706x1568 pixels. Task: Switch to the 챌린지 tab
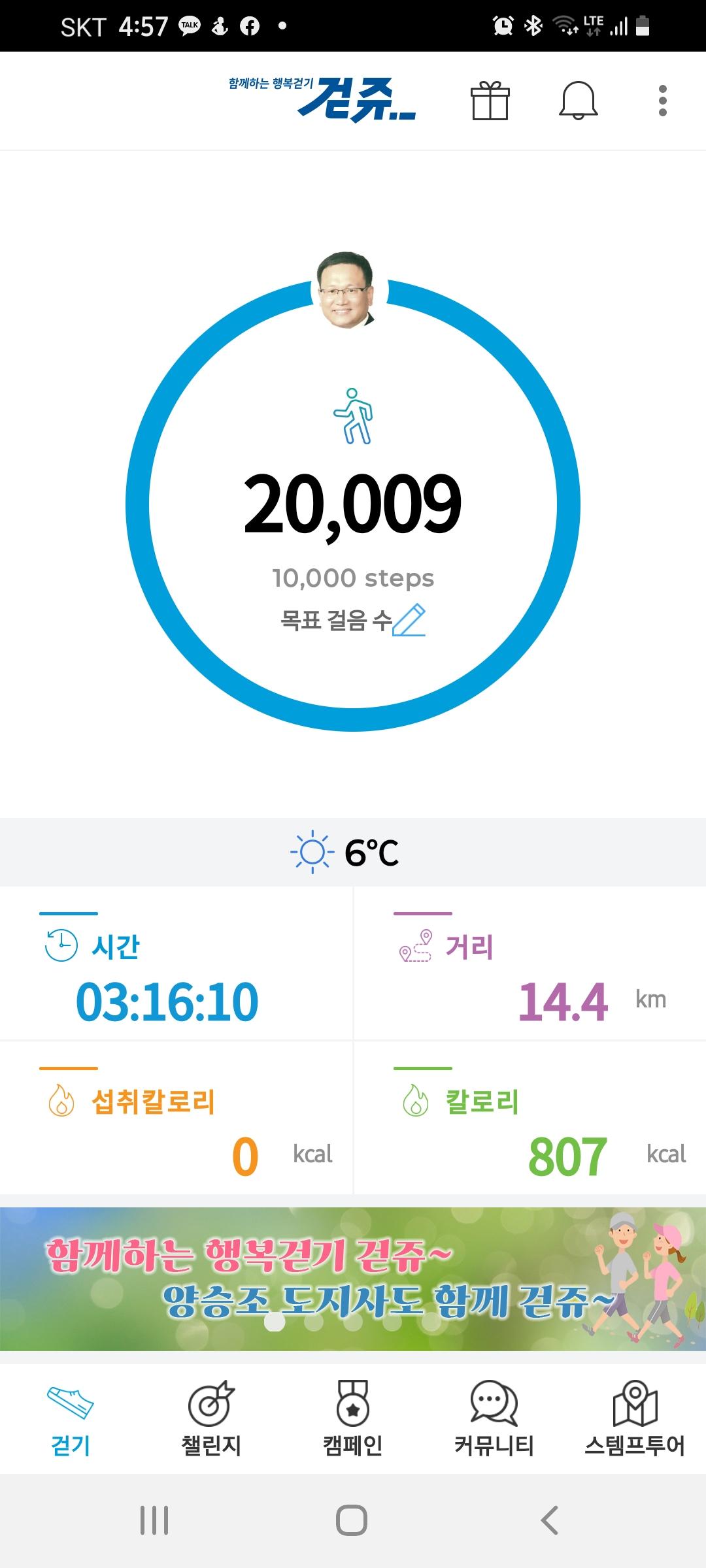211,1419
